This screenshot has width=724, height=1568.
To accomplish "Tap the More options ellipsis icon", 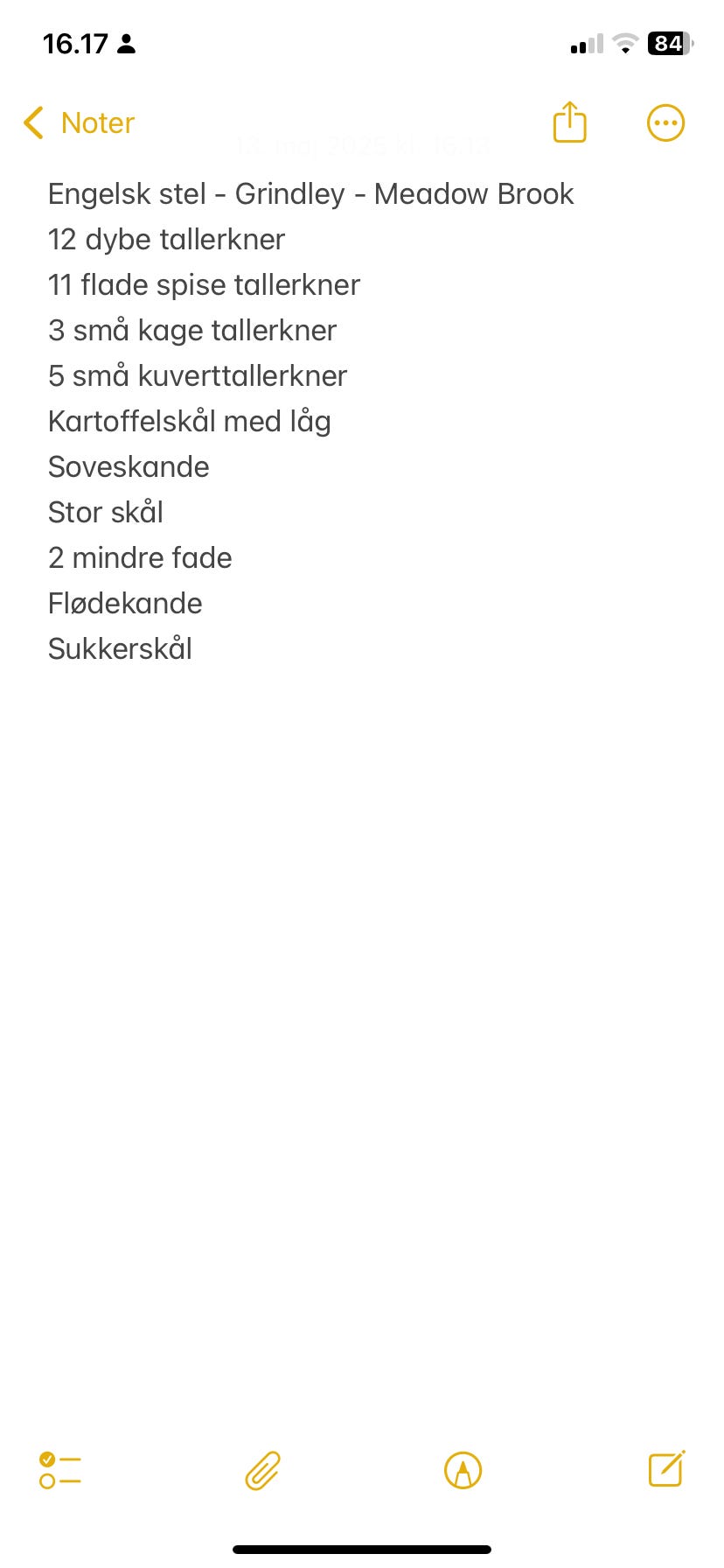I will [x=665, y=122].
